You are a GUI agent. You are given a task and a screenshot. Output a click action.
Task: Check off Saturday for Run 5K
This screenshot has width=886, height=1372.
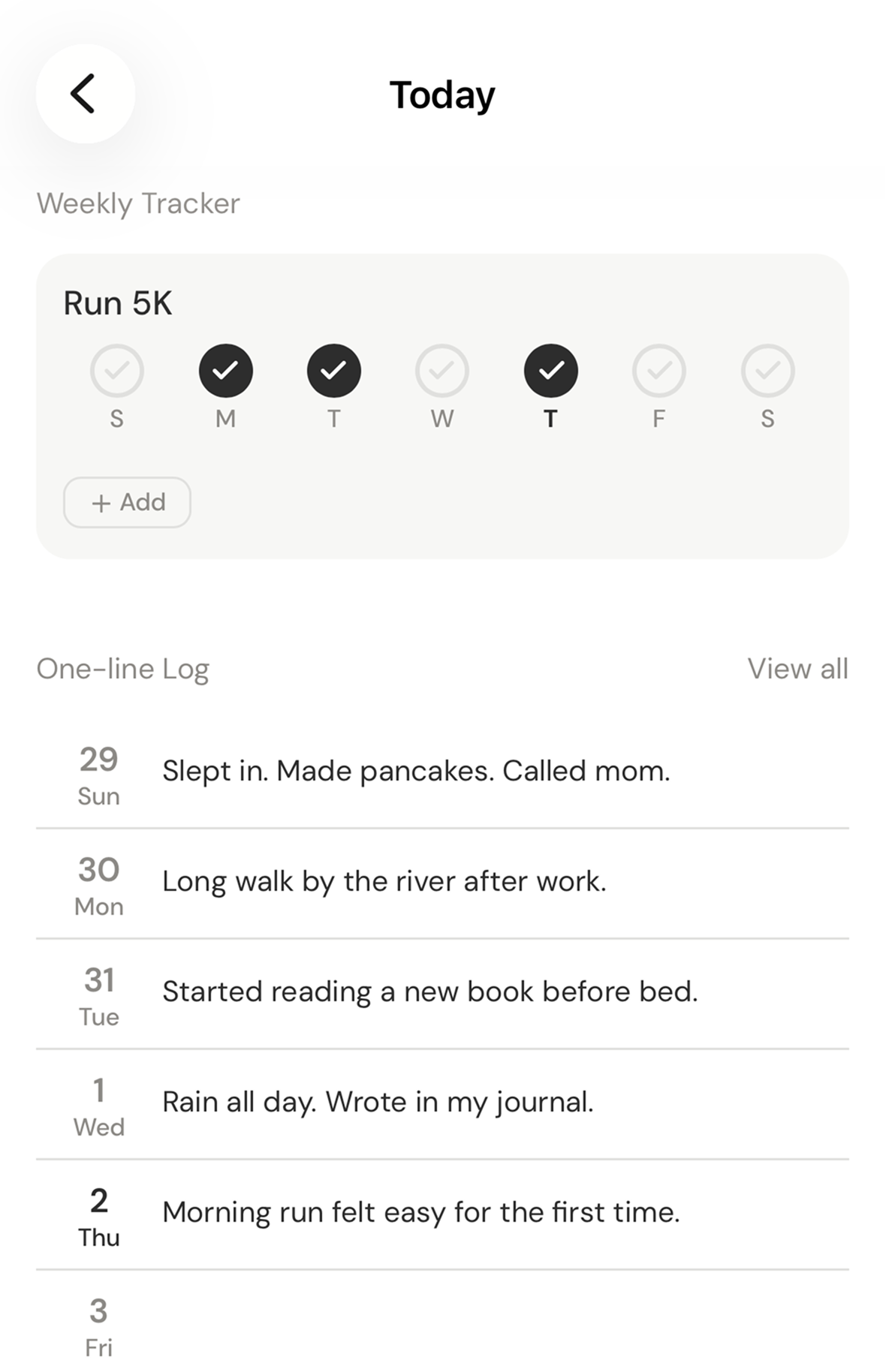click(x=767, y=371)
